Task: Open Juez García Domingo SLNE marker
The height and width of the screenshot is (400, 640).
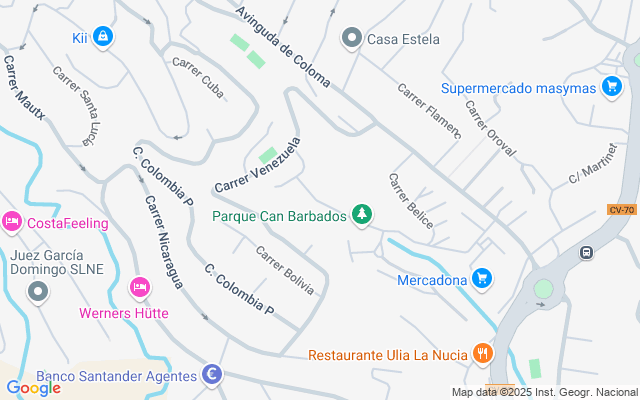Action: [38, 291]
